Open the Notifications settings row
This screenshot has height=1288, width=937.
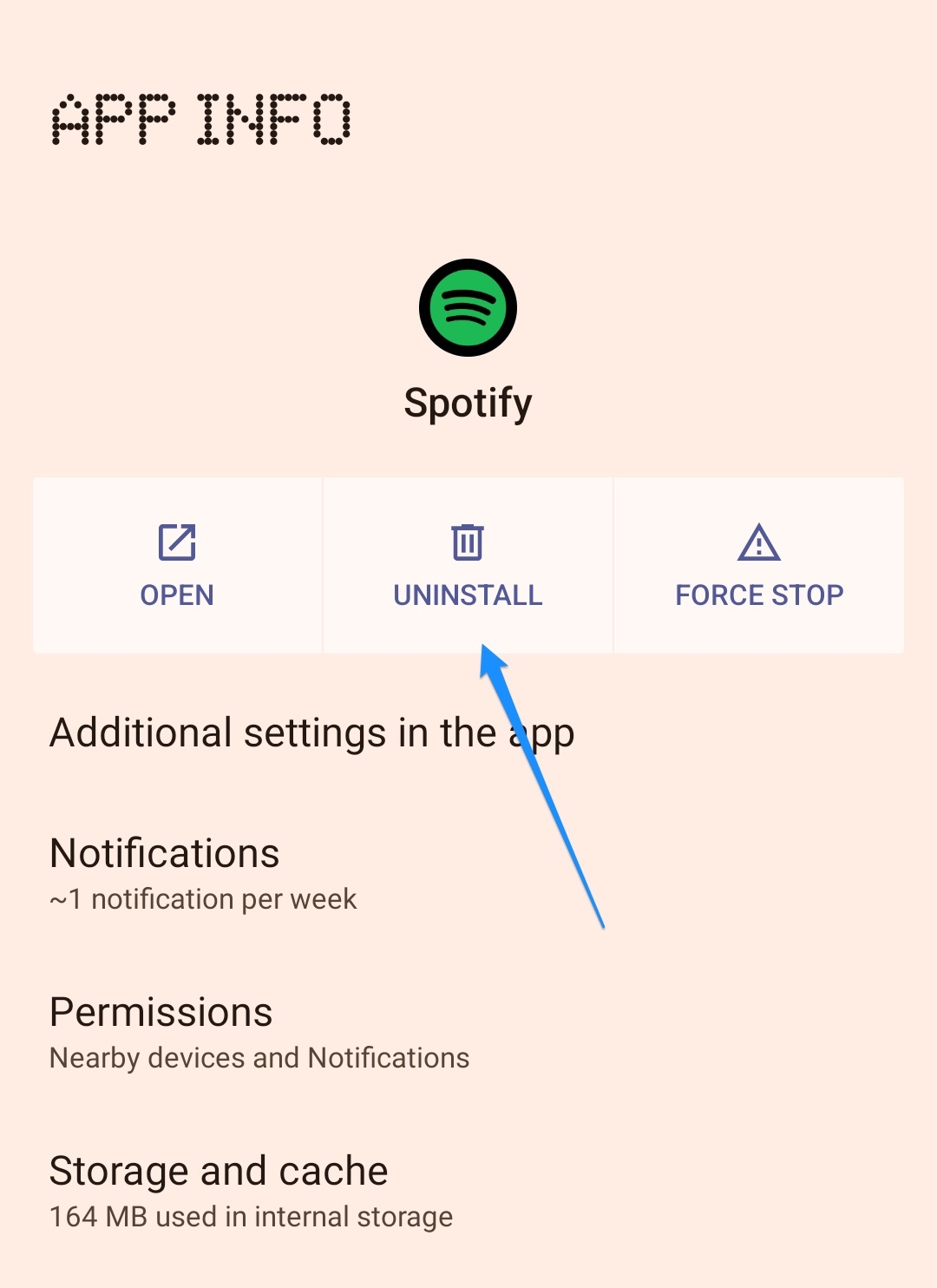pos(165,853)
